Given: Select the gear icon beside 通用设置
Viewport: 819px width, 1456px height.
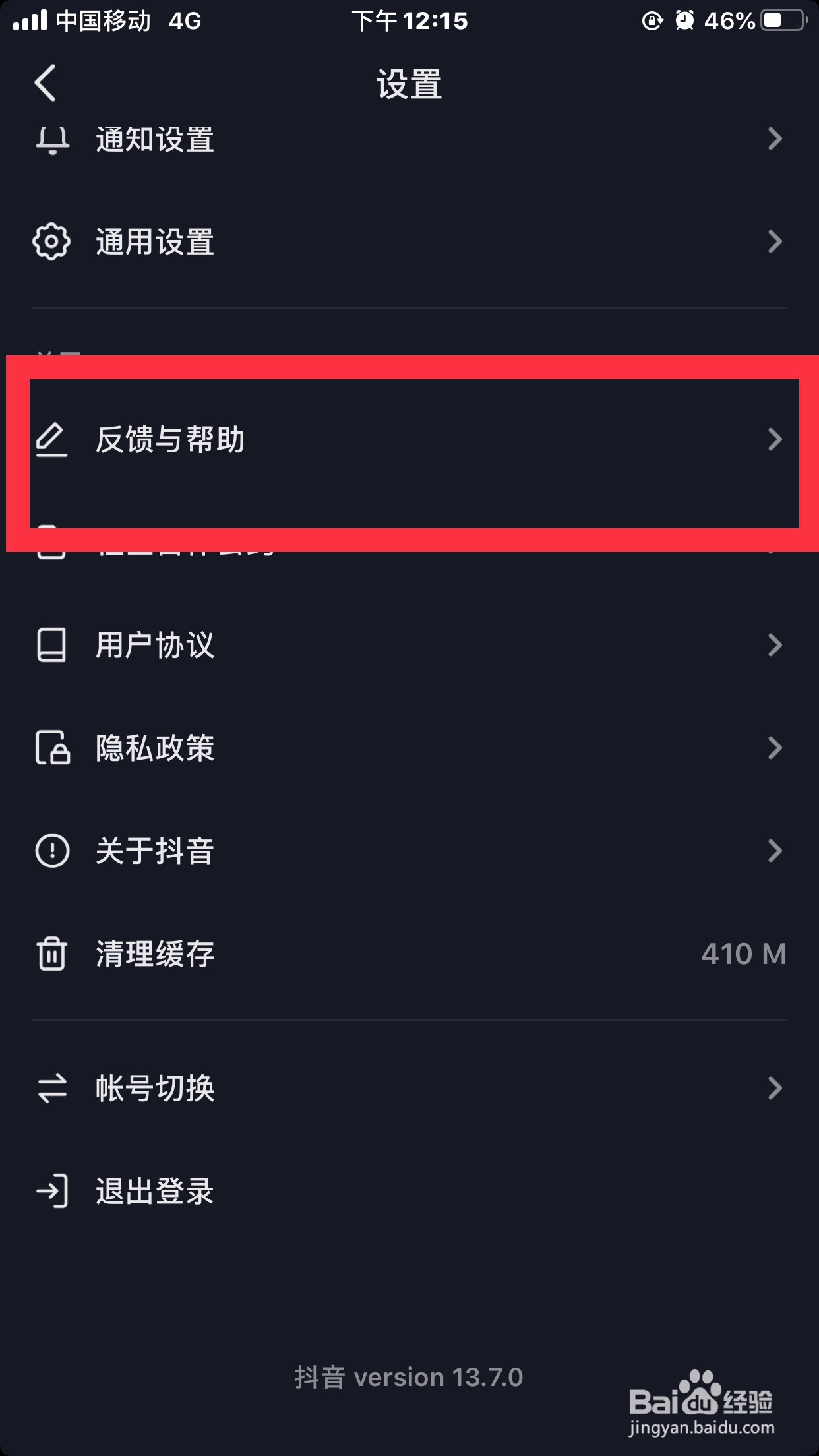Looking at the screenshot, I should (x=51, y=241).
